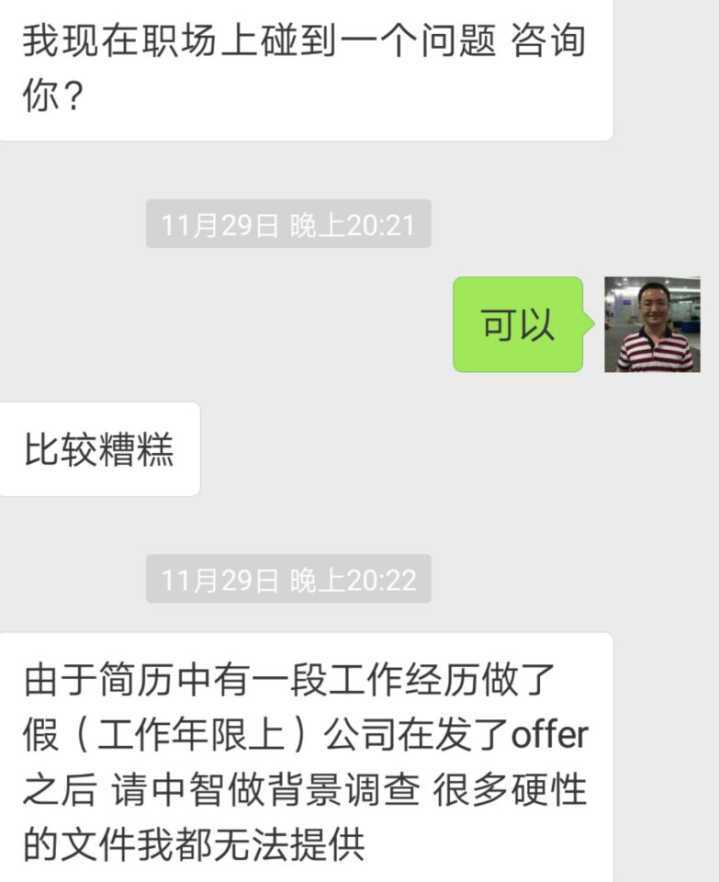720x882 pixels.
Task: Open the profile avatar beside the 可以 message
Action: pyautogui.click(x=652, y=325)
